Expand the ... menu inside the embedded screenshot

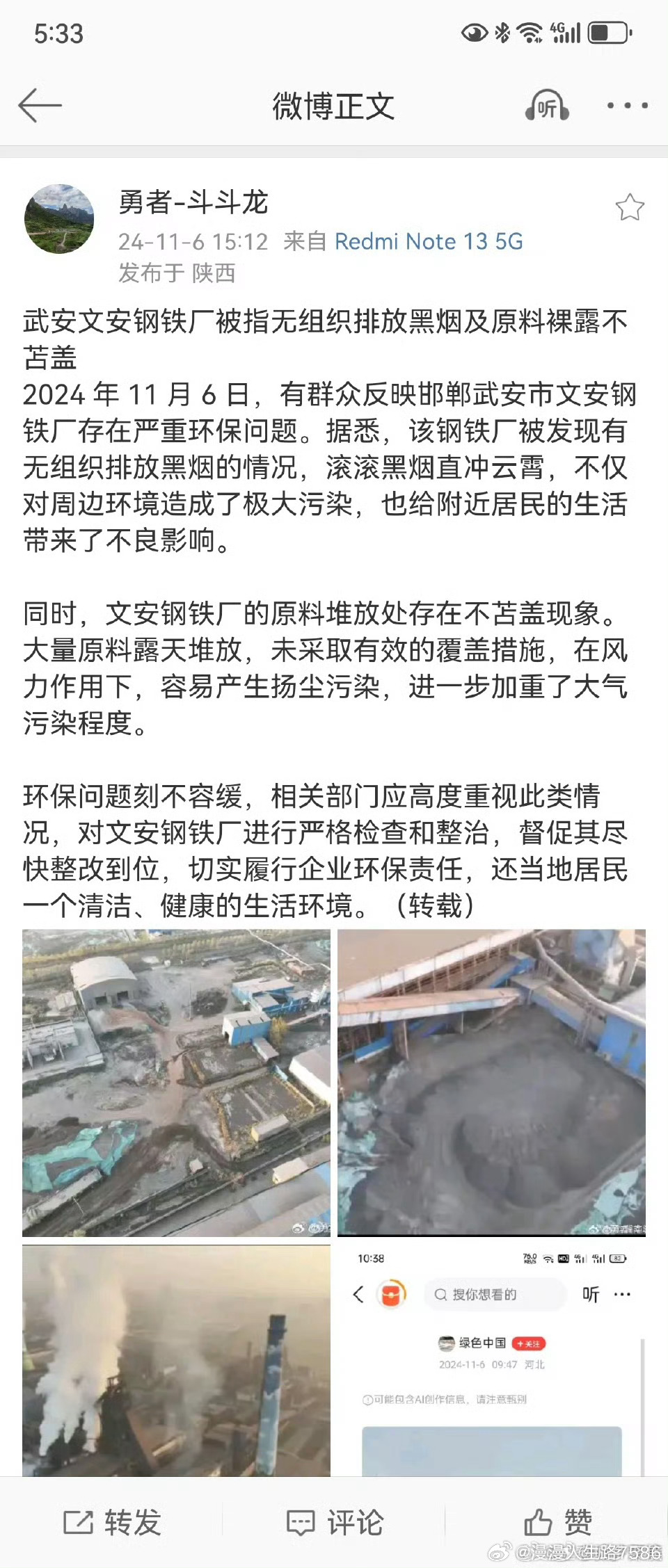619,1295
